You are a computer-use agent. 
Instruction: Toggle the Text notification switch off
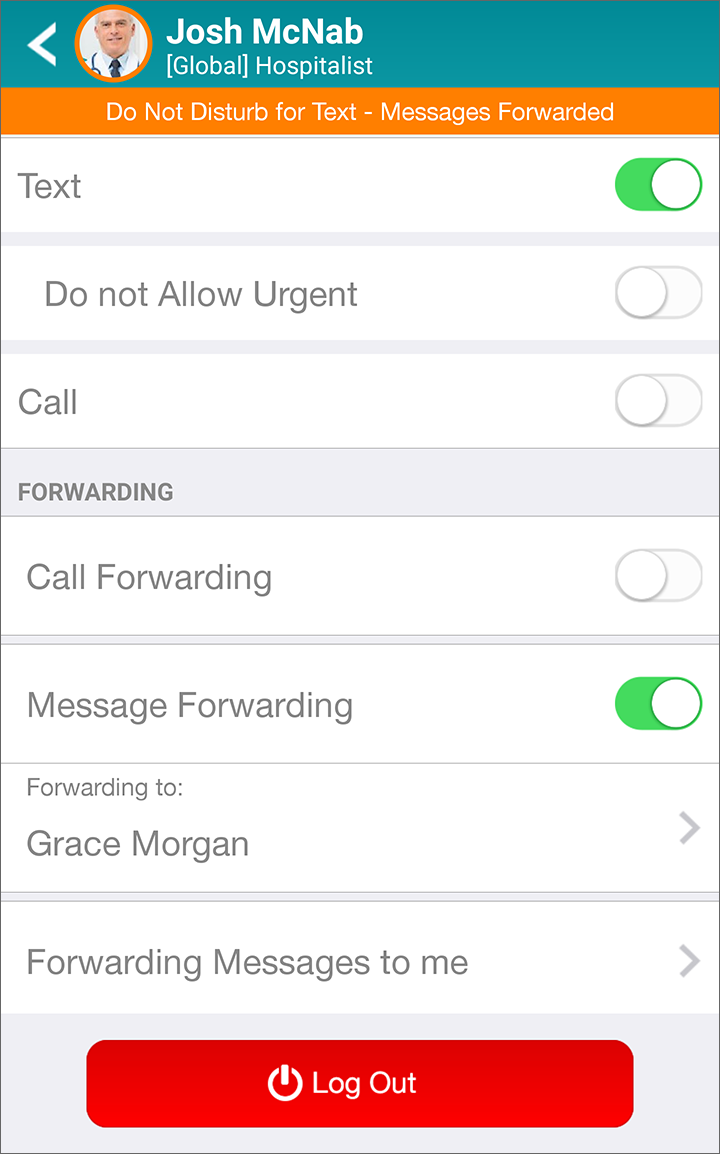[x=658, y=184]
